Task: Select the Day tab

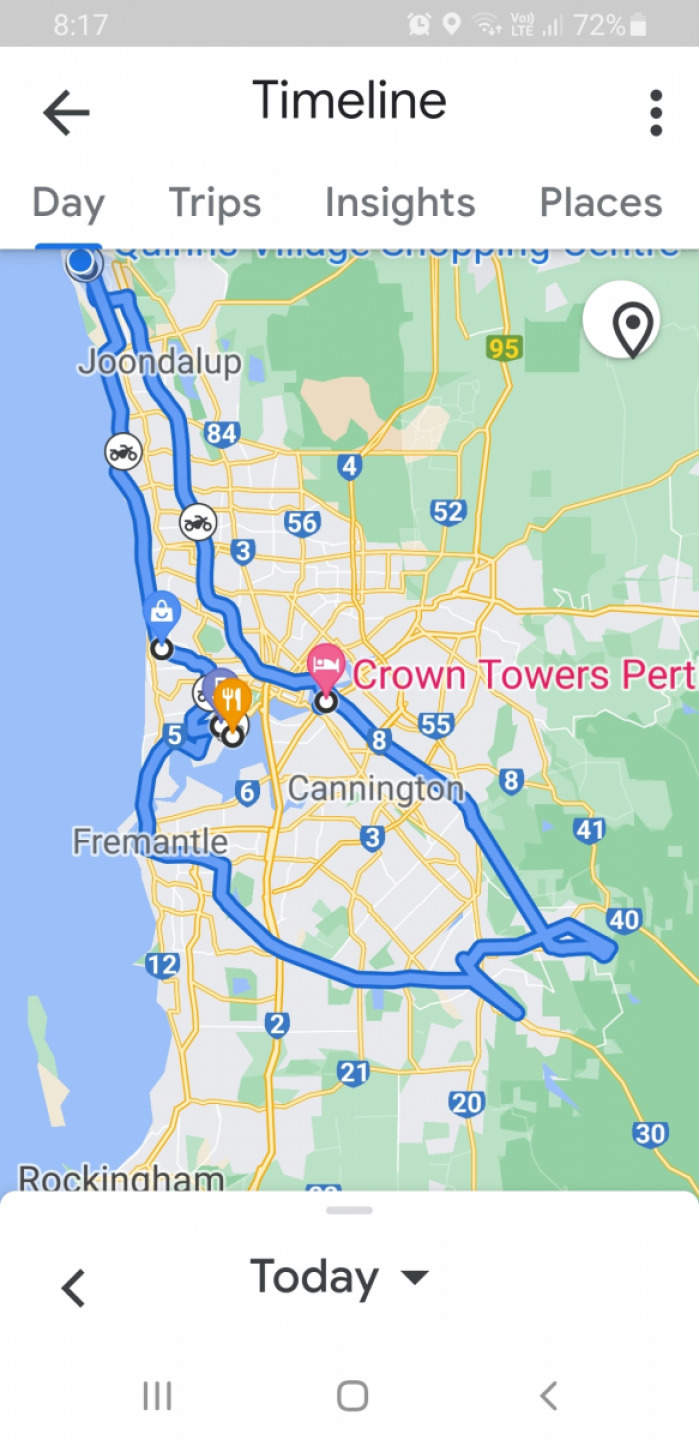Action: point(68,203)
